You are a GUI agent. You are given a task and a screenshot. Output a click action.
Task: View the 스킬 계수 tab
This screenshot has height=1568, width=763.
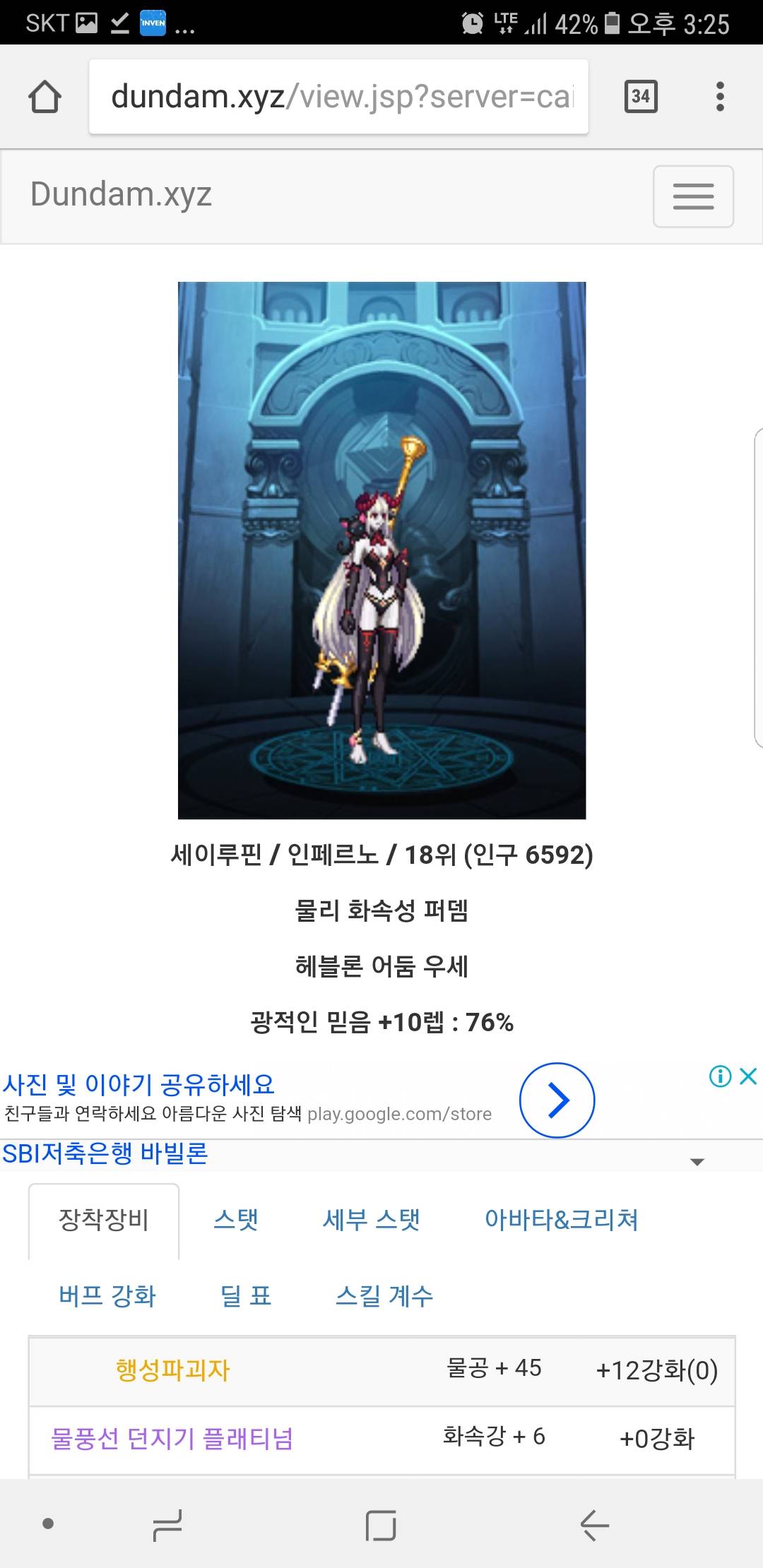coord(384,1295)
